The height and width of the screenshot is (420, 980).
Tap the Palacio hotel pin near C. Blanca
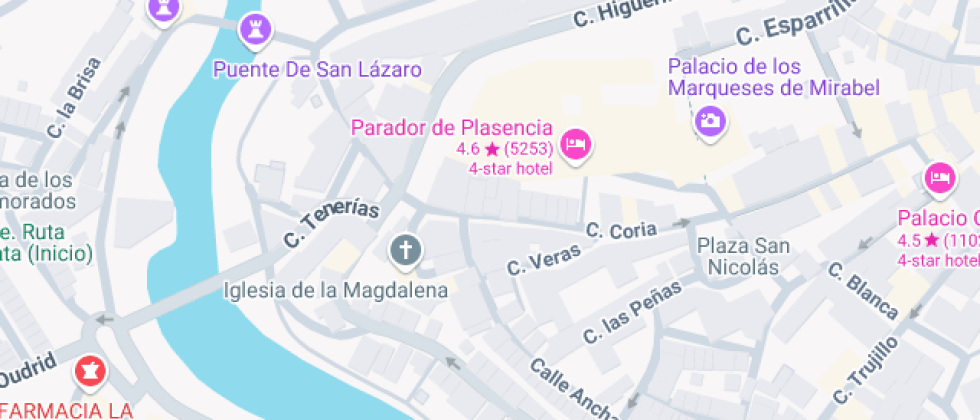click(x=939, y=179)
